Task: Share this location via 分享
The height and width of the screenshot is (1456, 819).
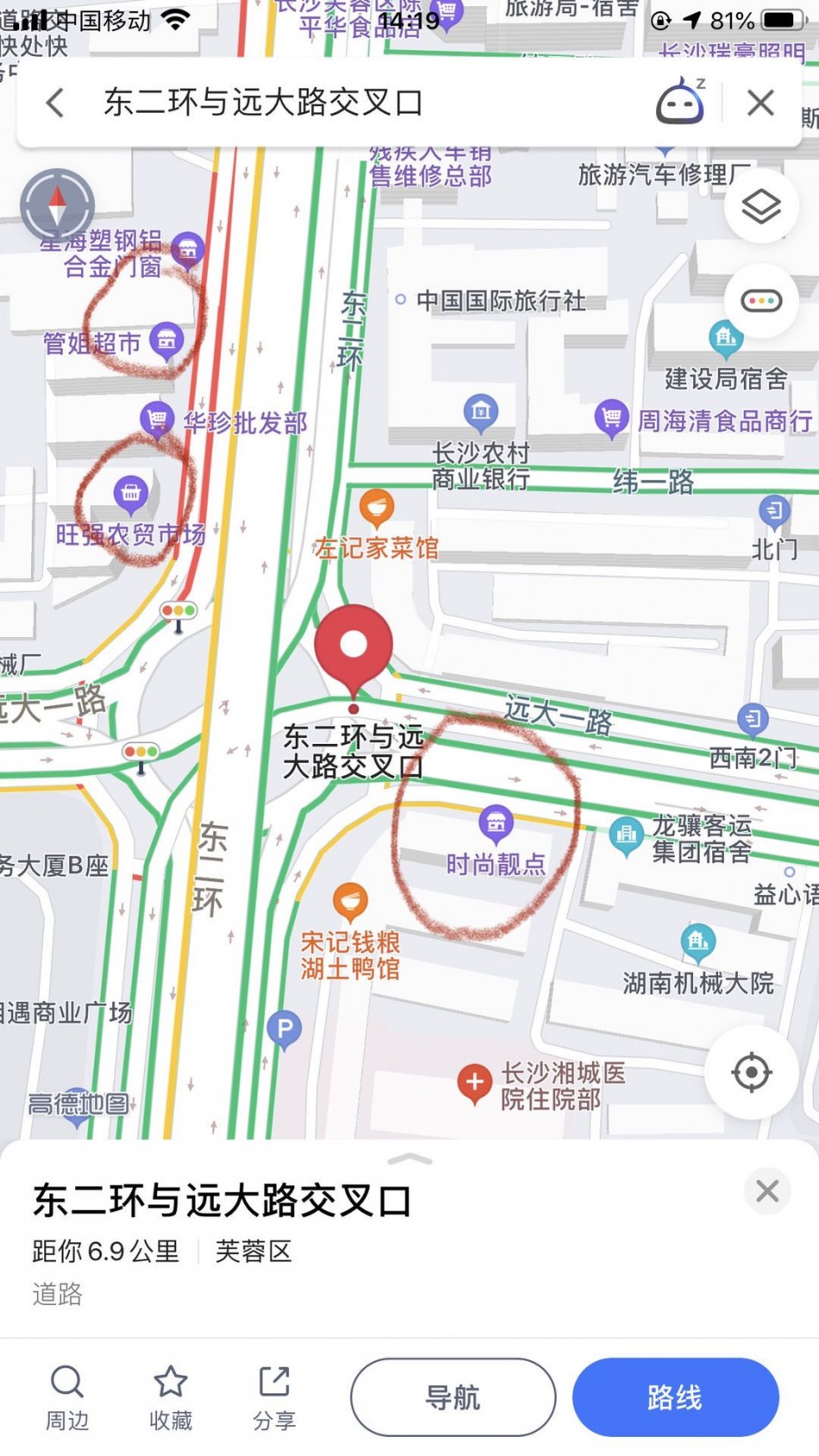Action: pyautogui.click(x=274, y=1397)
